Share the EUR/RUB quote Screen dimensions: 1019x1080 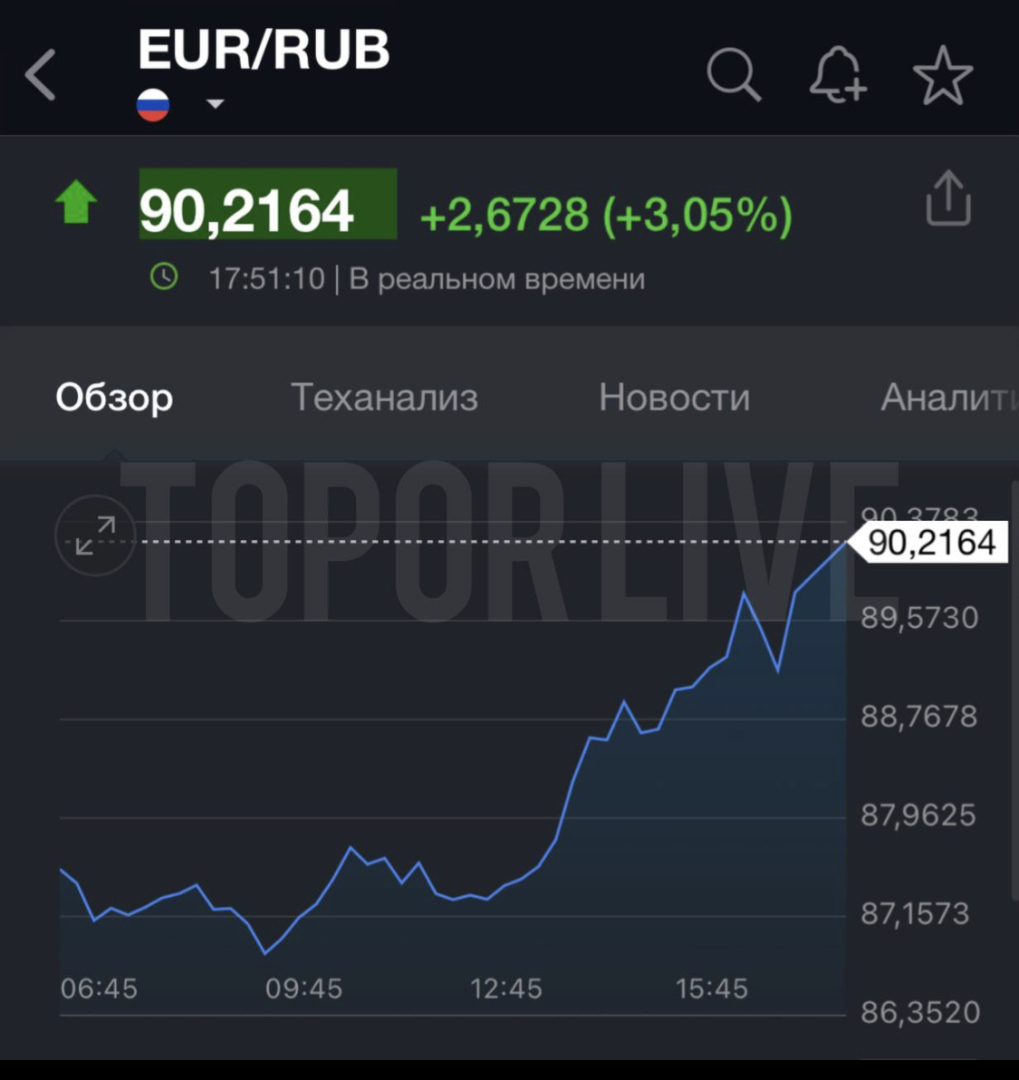[947, 199]
